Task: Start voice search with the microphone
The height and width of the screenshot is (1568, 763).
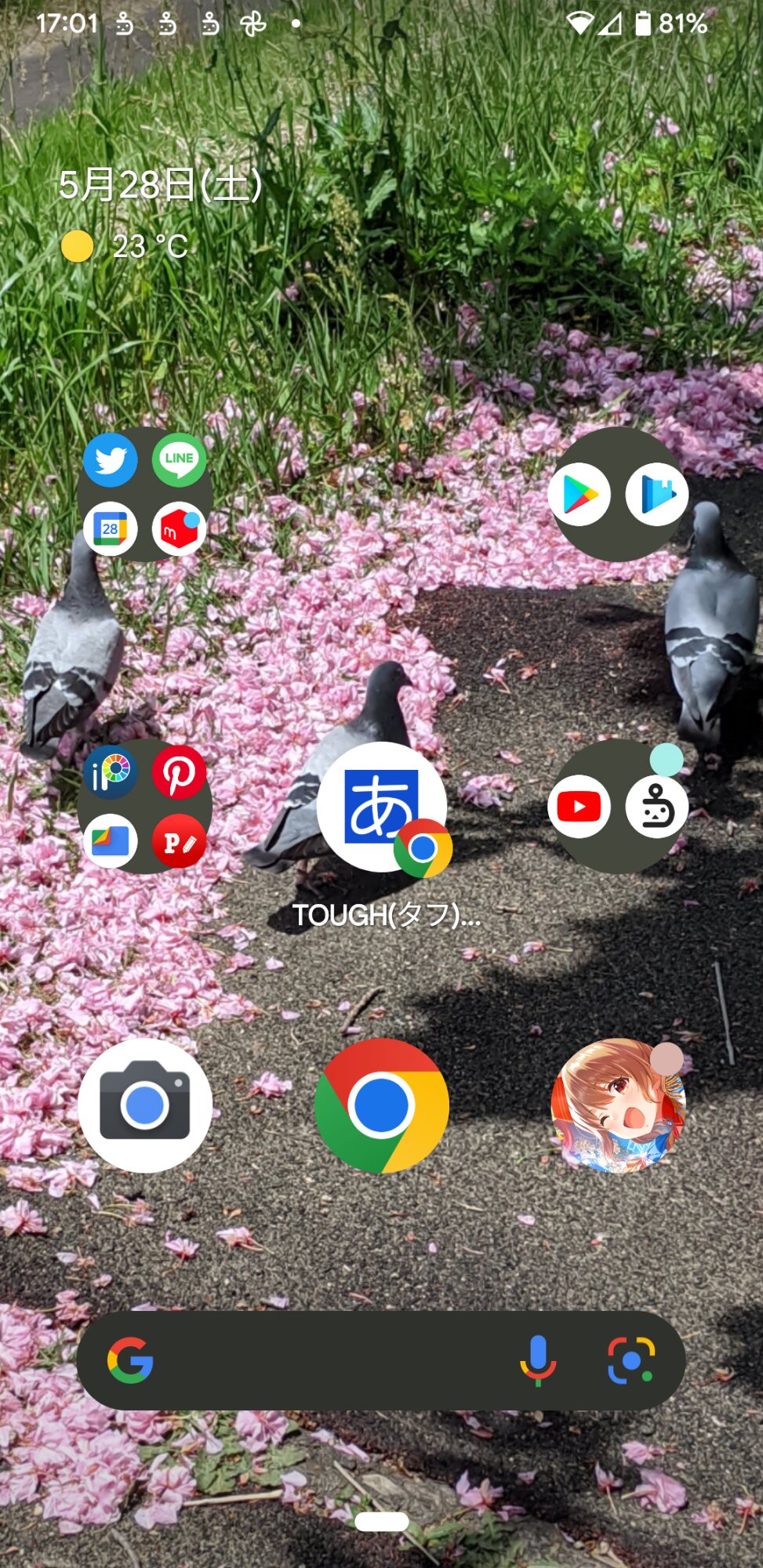Action: click(x=538, y=1361)
